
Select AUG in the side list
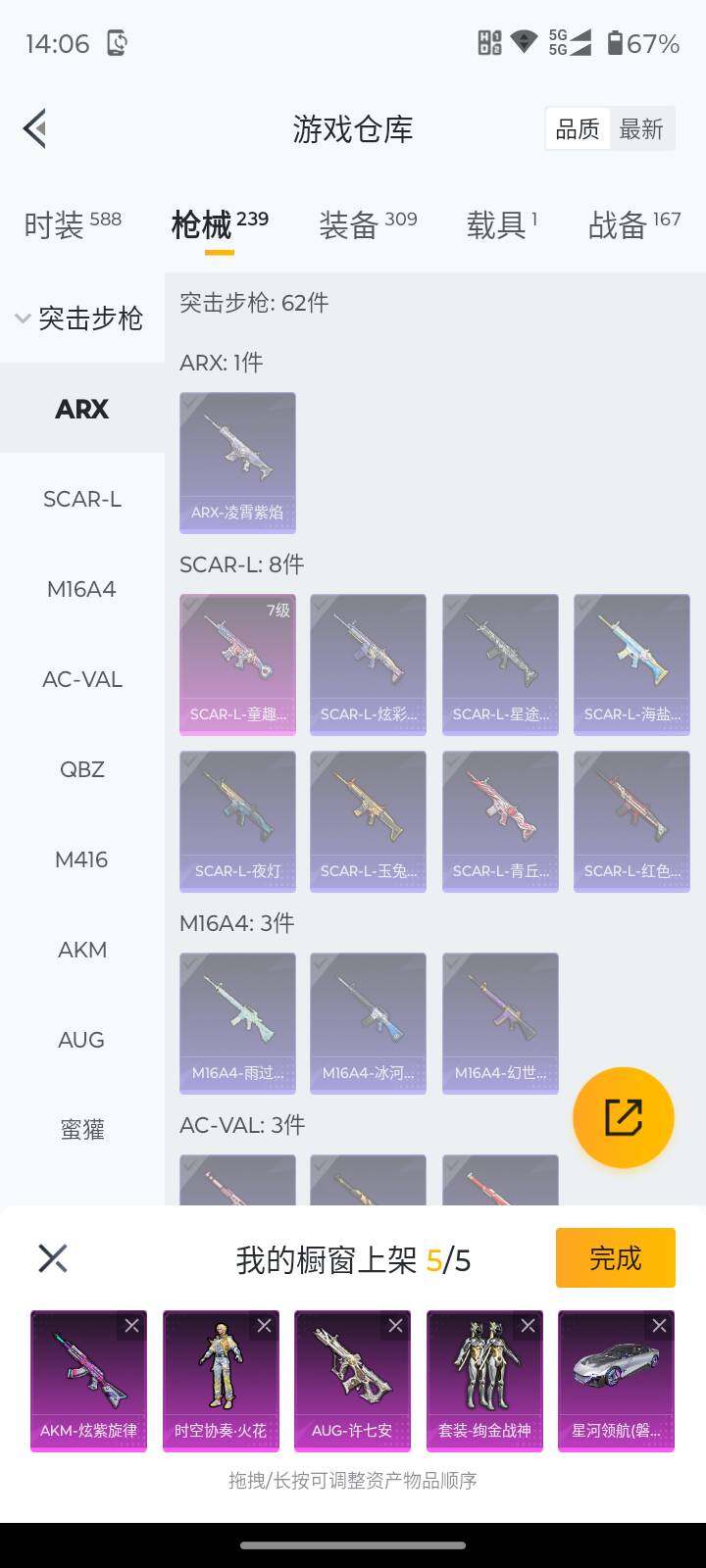[x=82, y=1040]
